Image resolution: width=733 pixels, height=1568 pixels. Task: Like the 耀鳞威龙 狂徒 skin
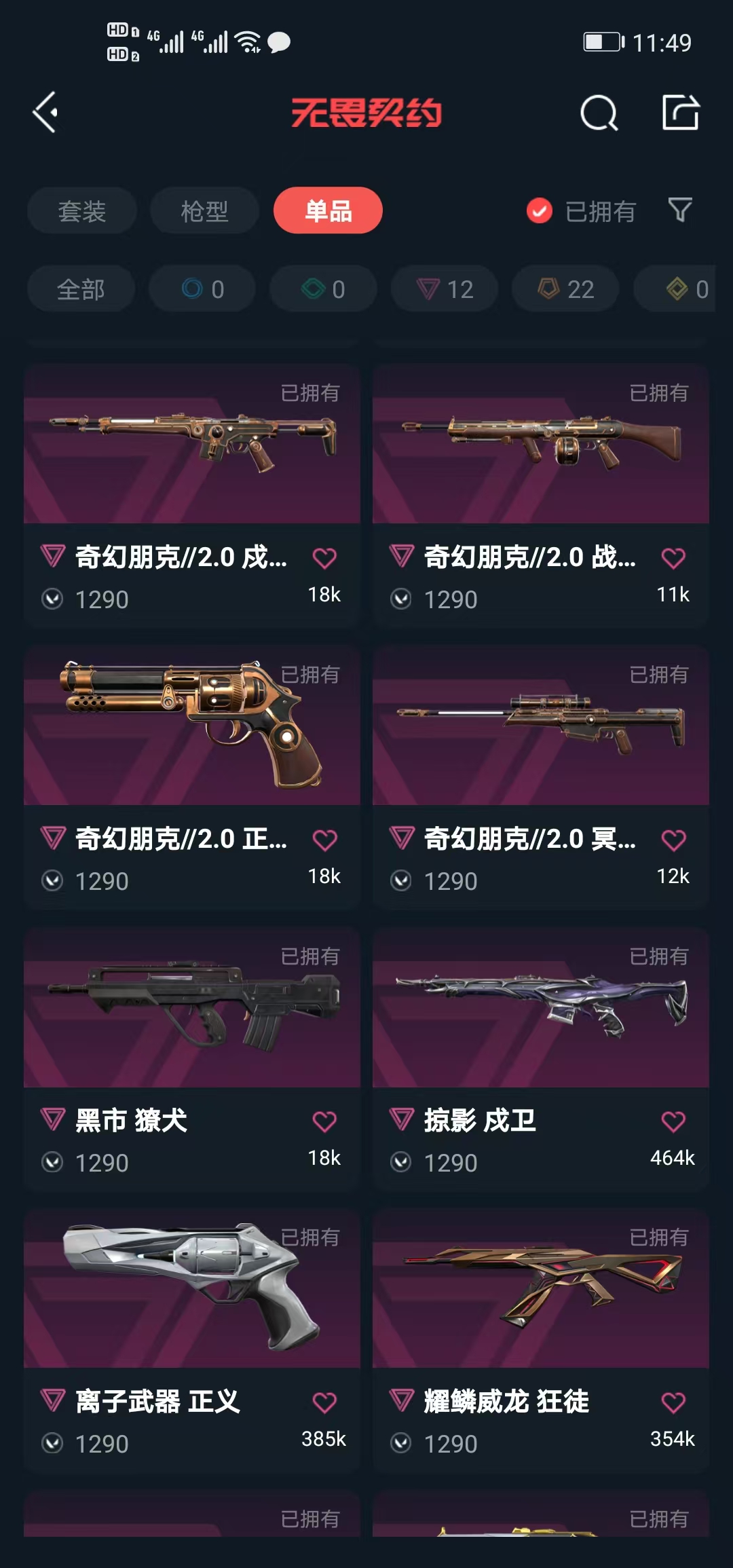pyautogui.click(x=673, y=1403)
